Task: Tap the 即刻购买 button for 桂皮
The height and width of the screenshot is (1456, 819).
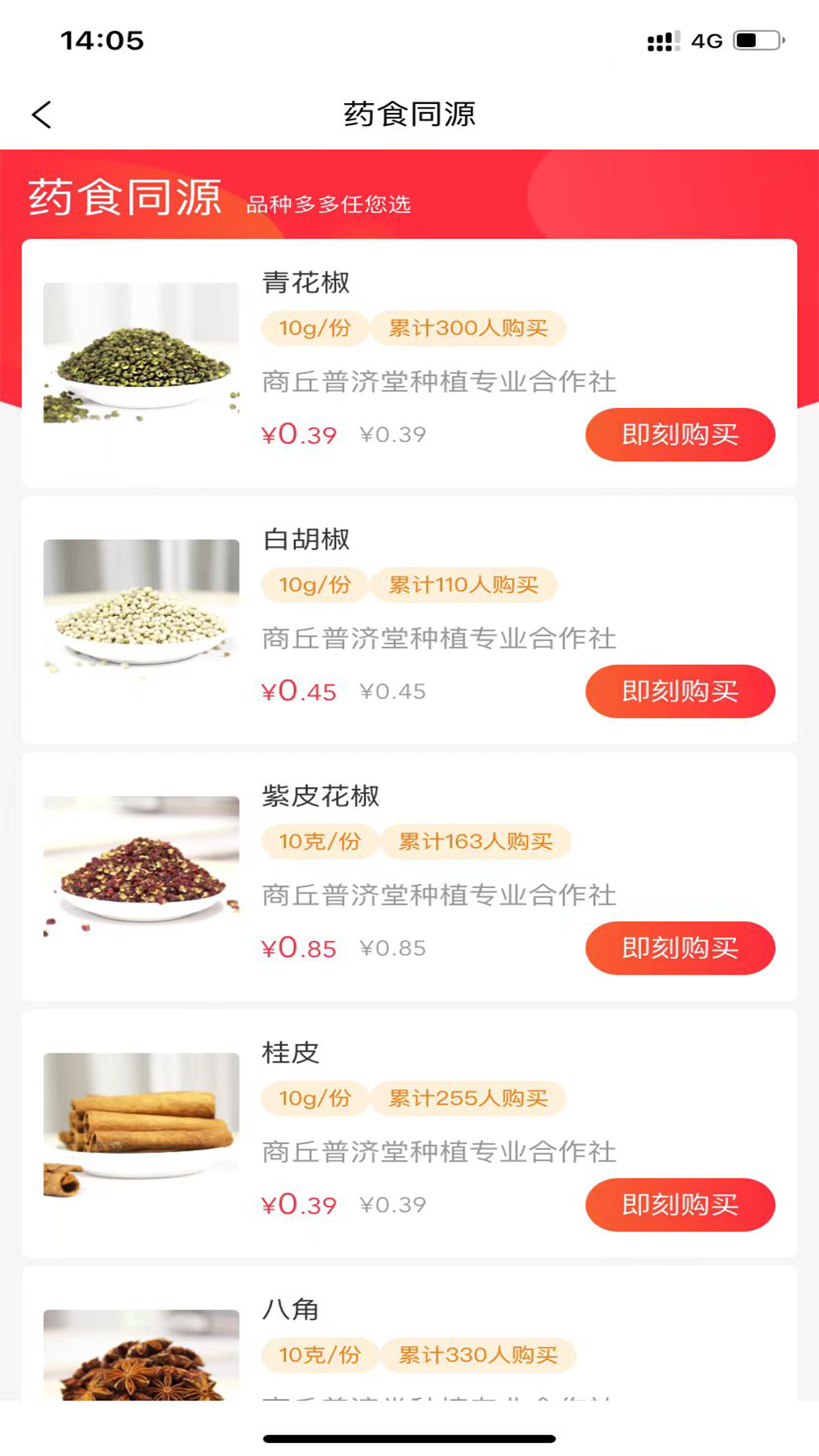Action: coord(679,1205)
